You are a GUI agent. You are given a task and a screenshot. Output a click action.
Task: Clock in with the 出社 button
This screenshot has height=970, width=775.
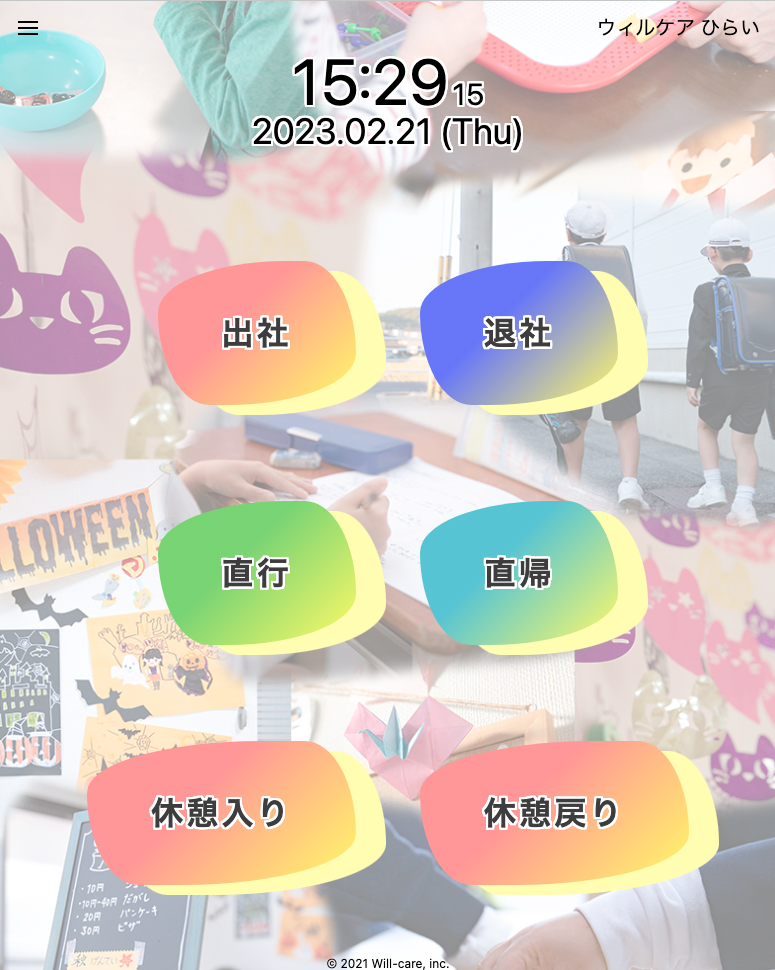pos(257,333)
